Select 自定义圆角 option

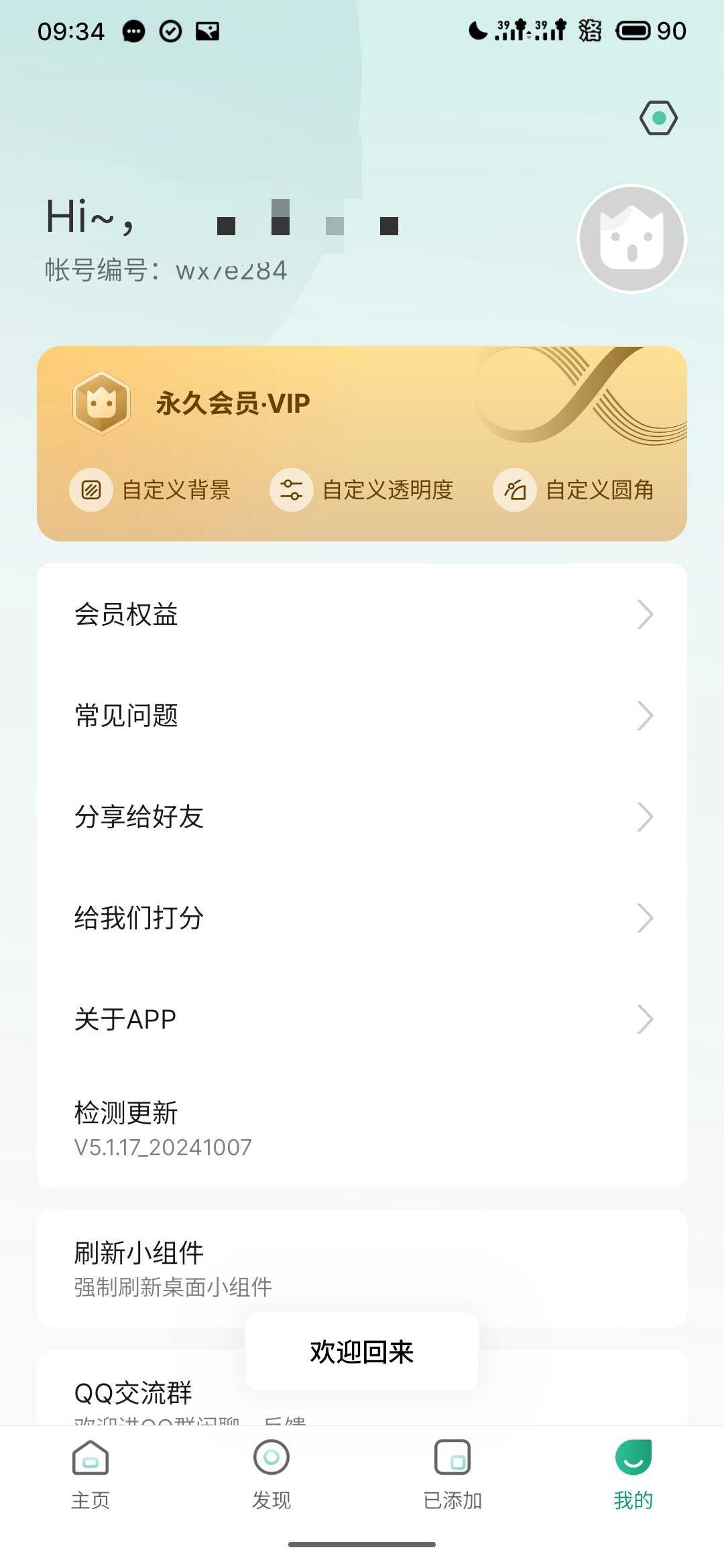[574, 490]
